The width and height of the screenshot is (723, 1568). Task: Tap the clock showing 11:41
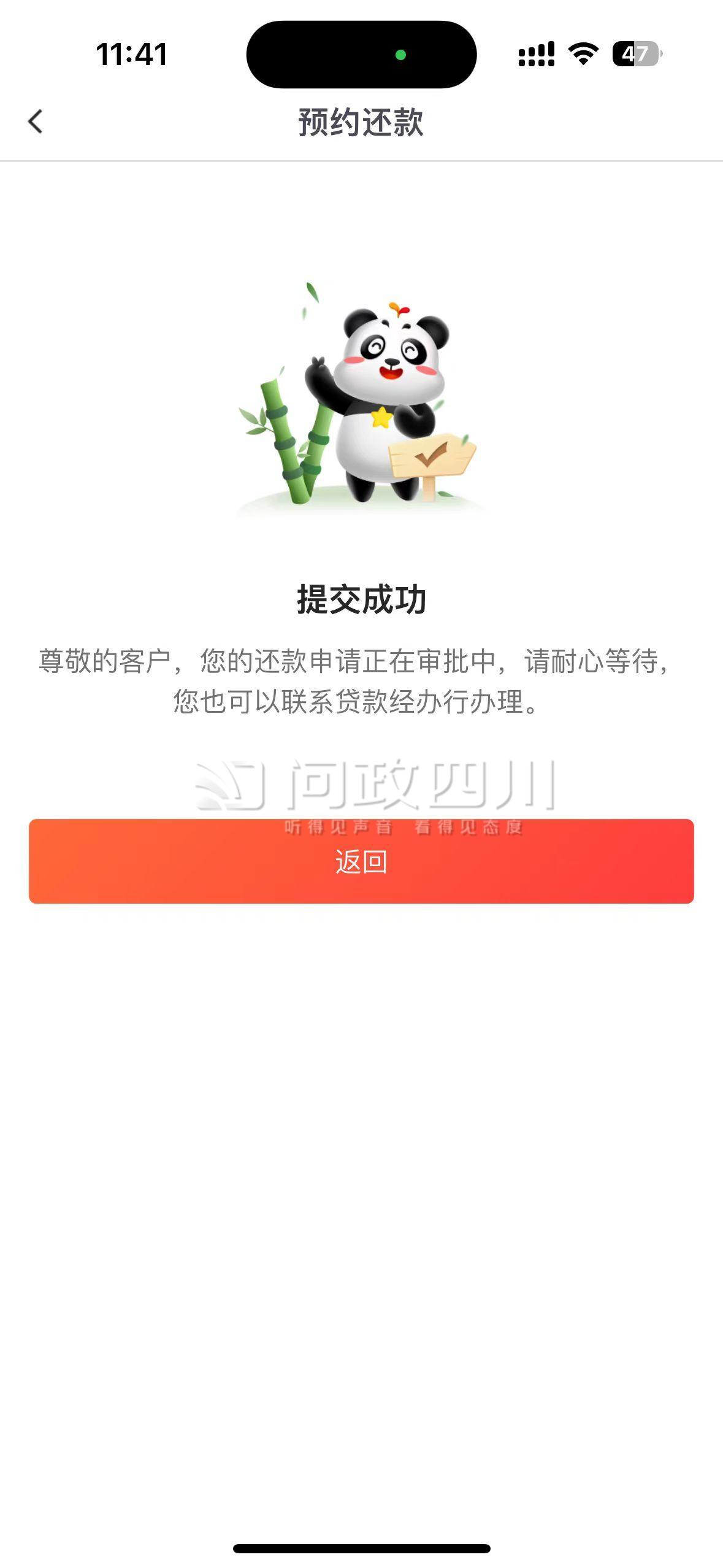(x=131, y=55)
